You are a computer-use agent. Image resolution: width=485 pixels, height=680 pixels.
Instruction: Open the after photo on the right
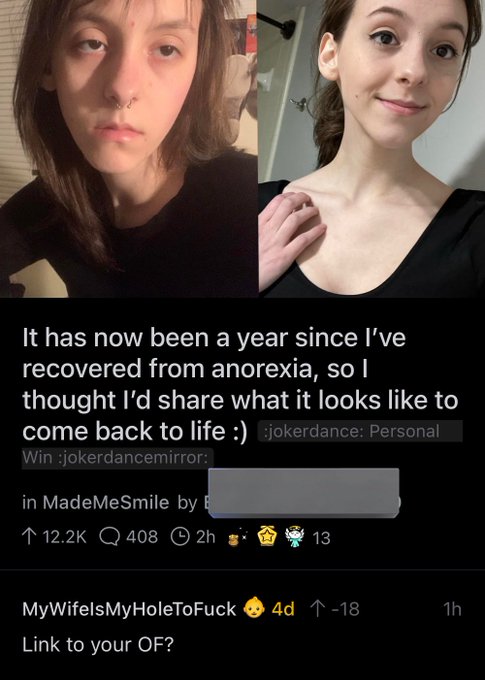click(372, 149)
